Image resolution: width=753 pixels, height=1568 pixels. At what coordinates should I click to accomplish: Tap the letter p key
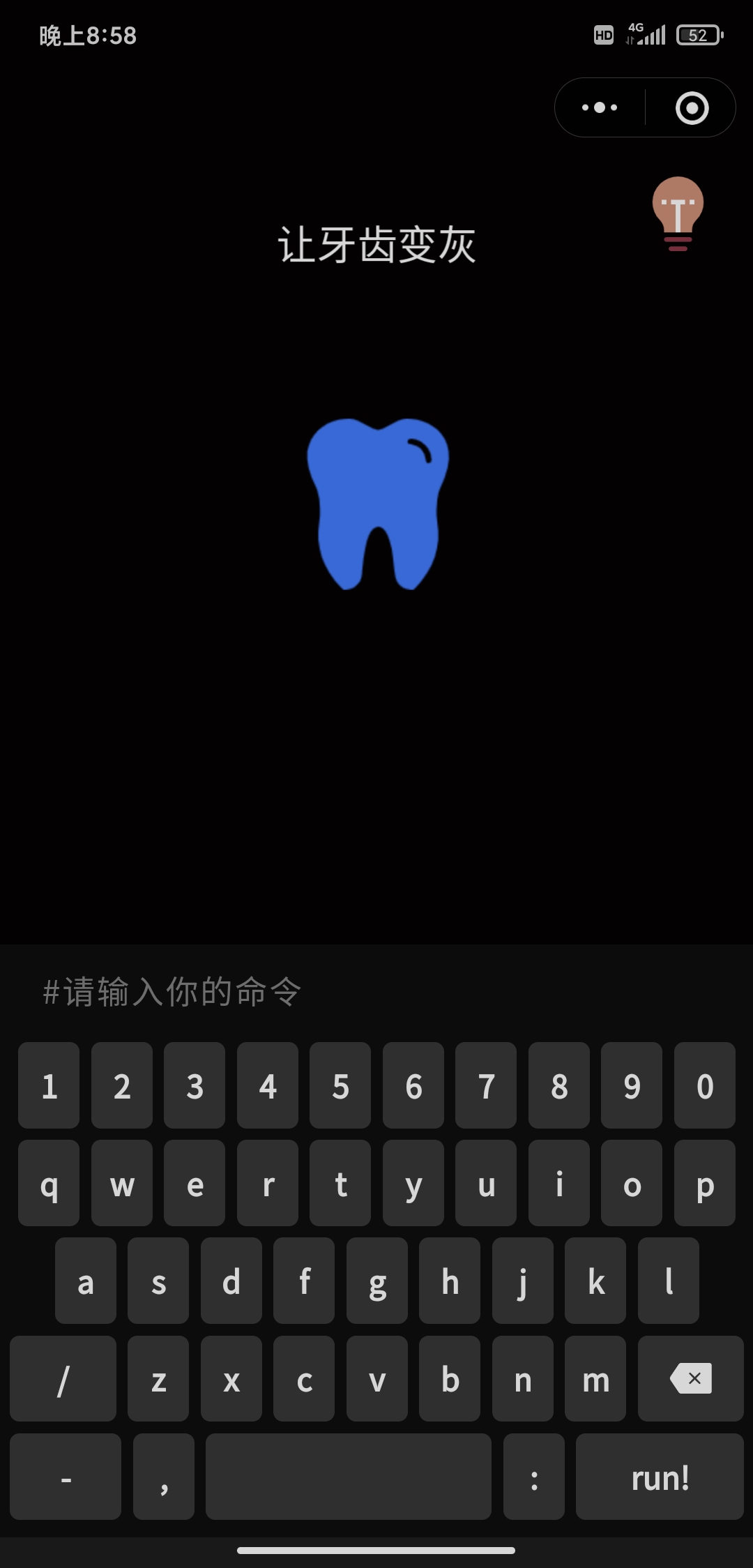point(705,1183)
